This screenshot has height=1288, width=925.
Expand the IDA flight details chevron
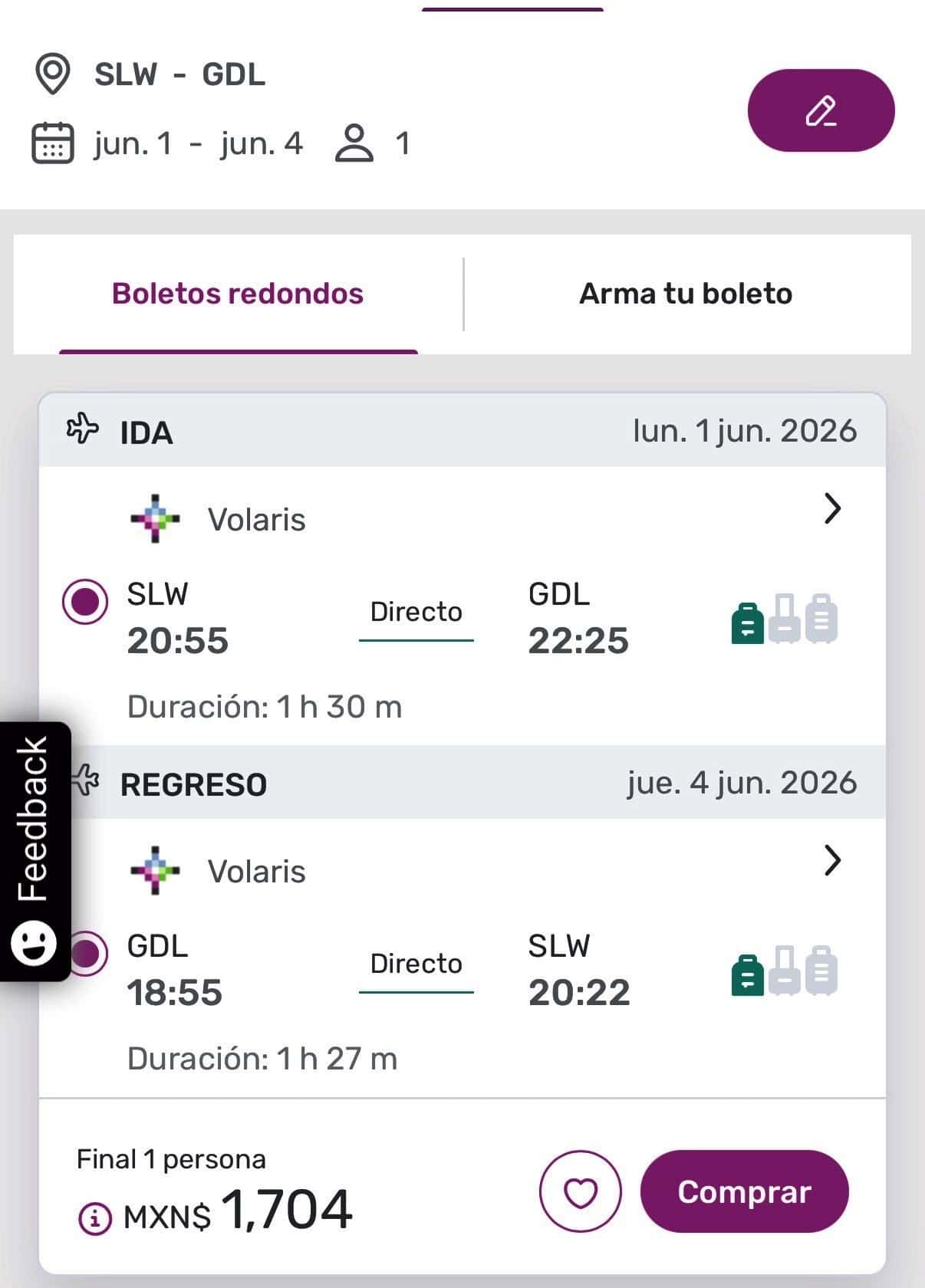[833, 510]
